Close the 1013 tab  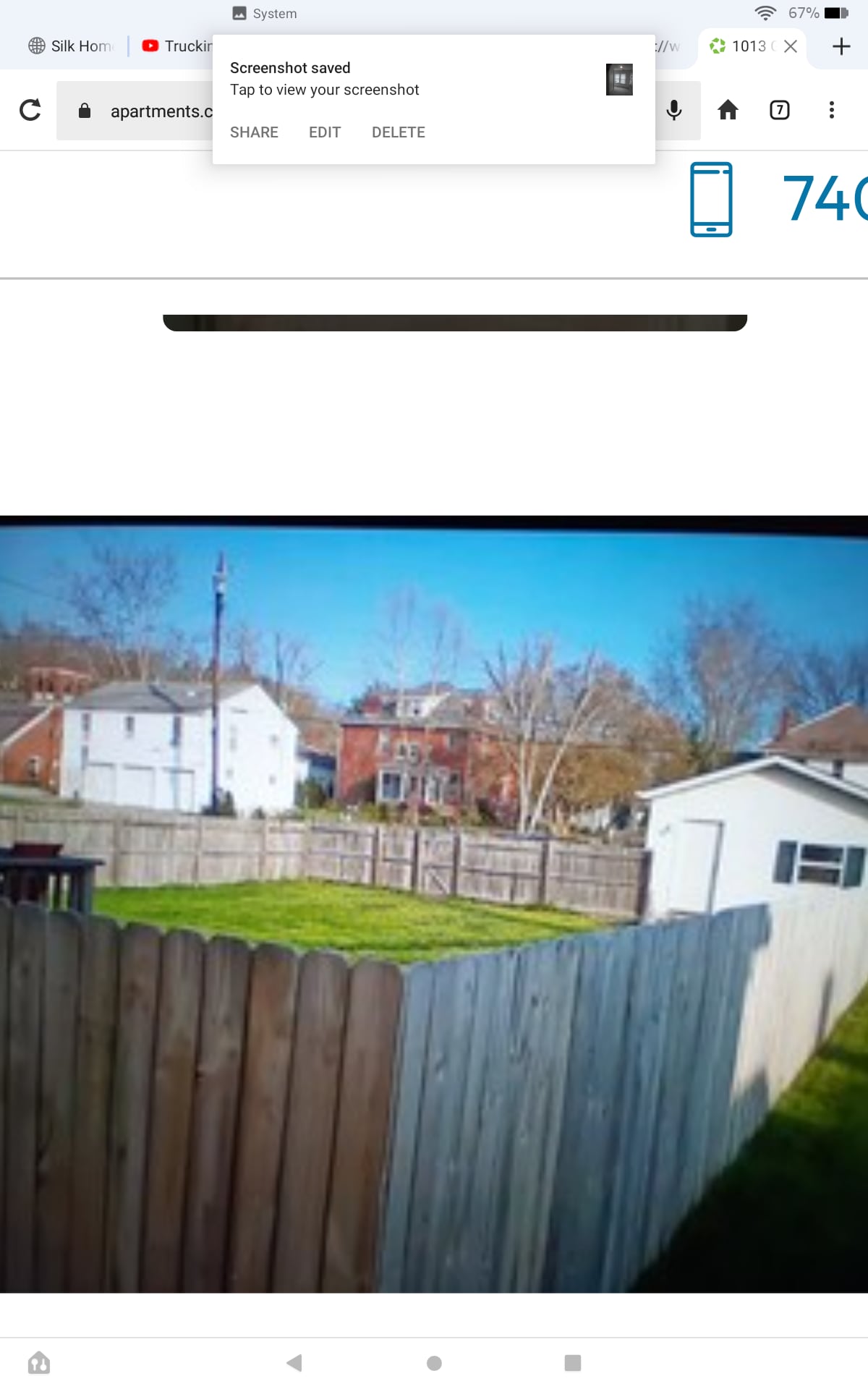point(791,46)
